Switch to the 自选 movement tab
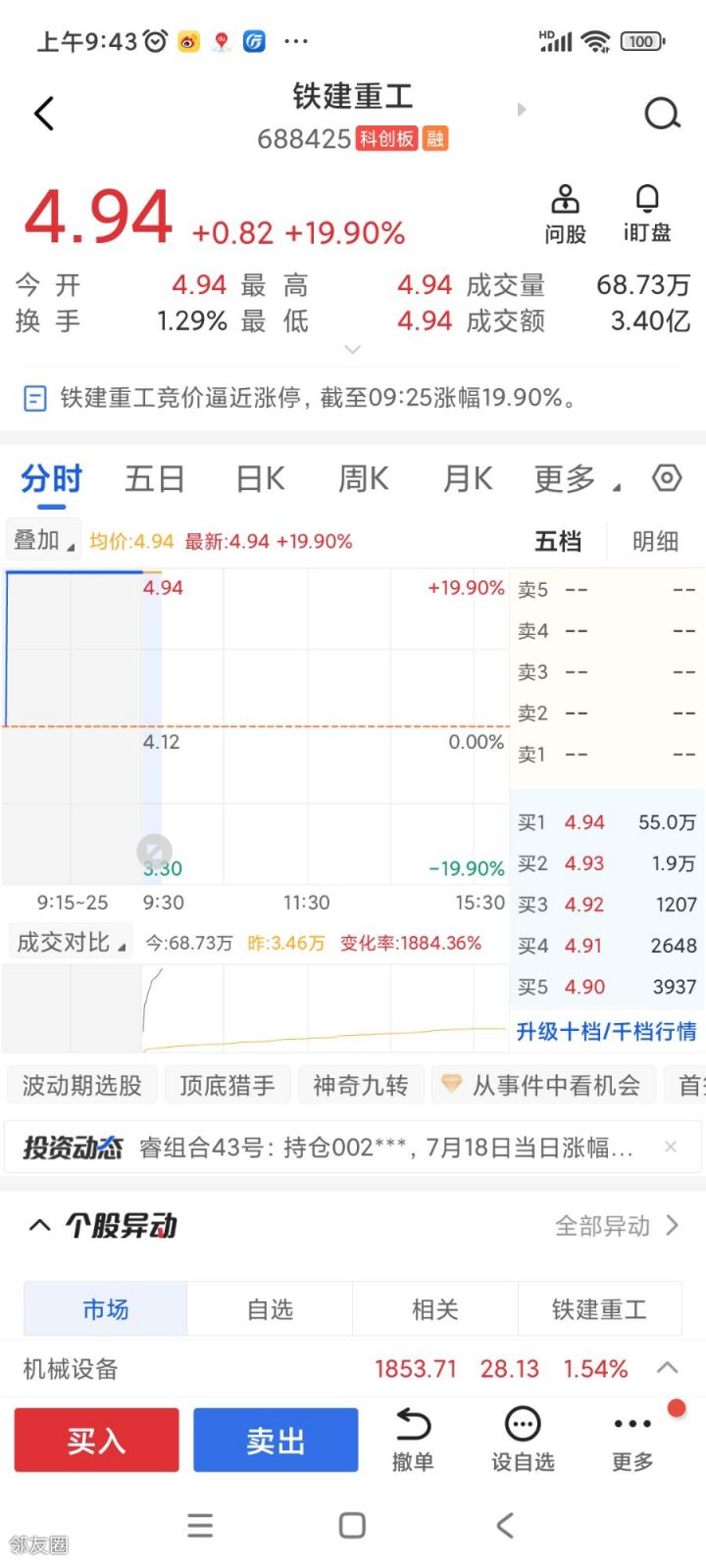The height and width of the screenshot is (1568, 706). tap(270, 1309)
